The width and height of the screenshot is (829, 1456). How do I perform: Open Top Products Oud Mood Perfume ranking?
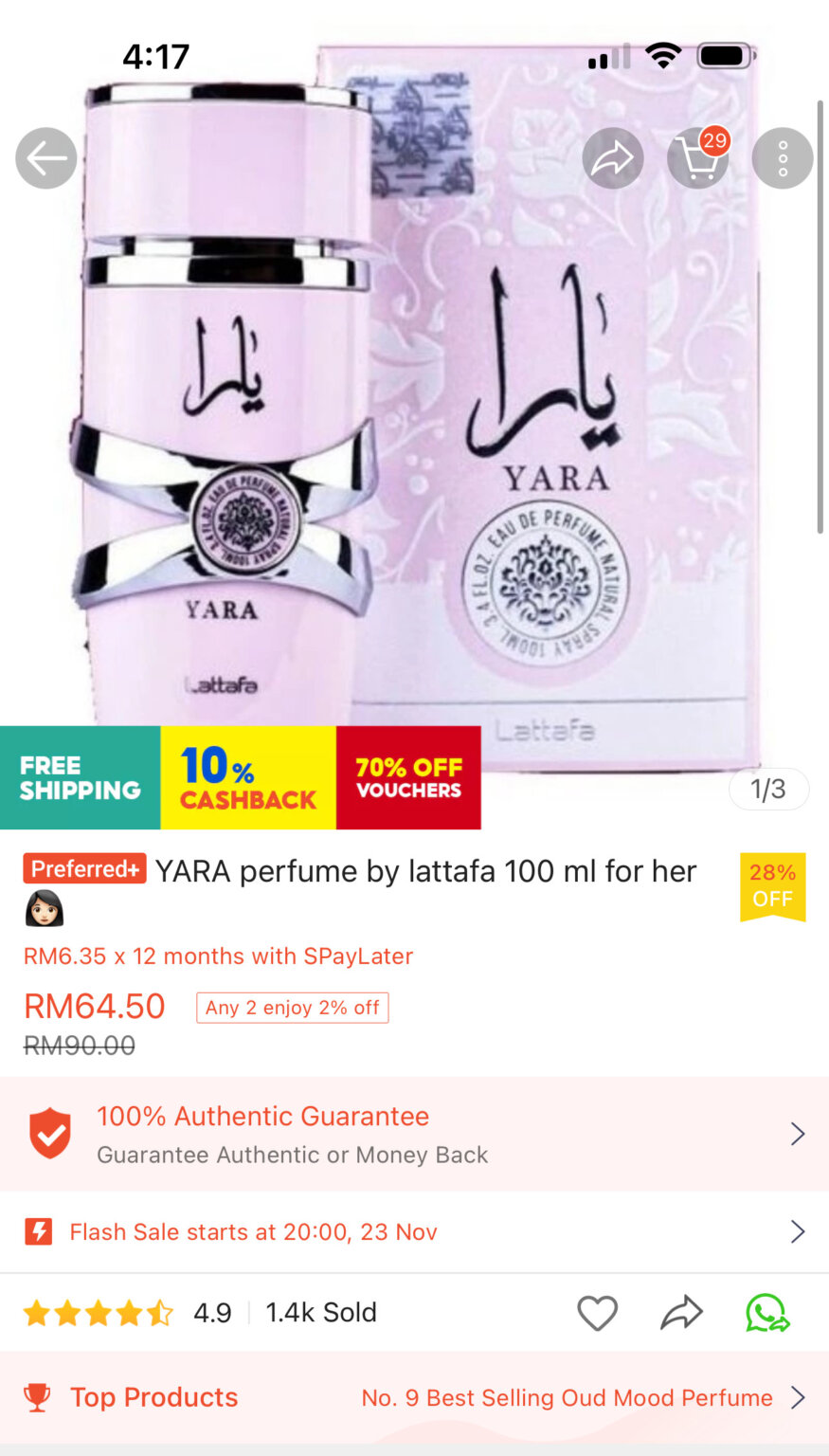(414, 1397)
